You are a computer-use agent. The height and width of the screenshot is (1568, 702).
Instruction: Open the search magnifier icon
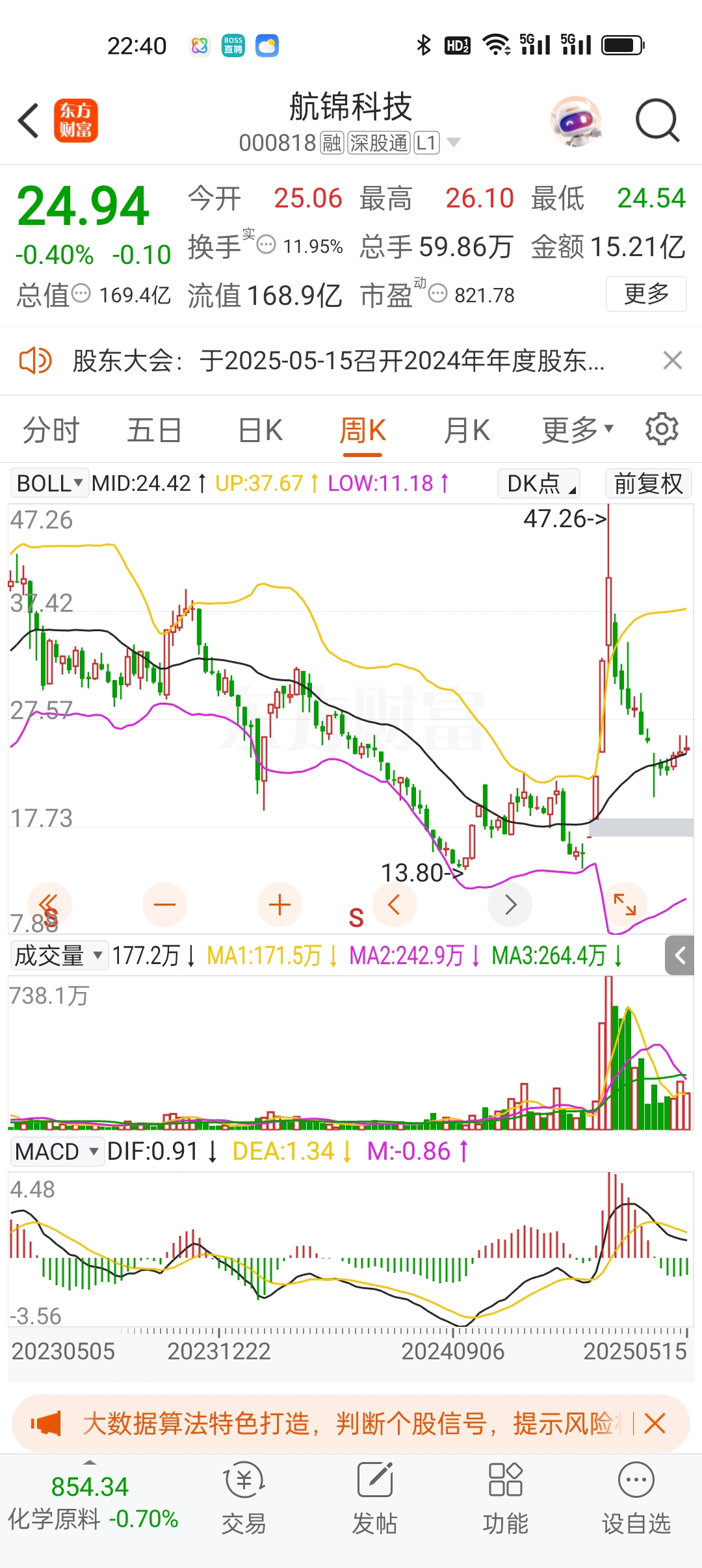[657, 120]
